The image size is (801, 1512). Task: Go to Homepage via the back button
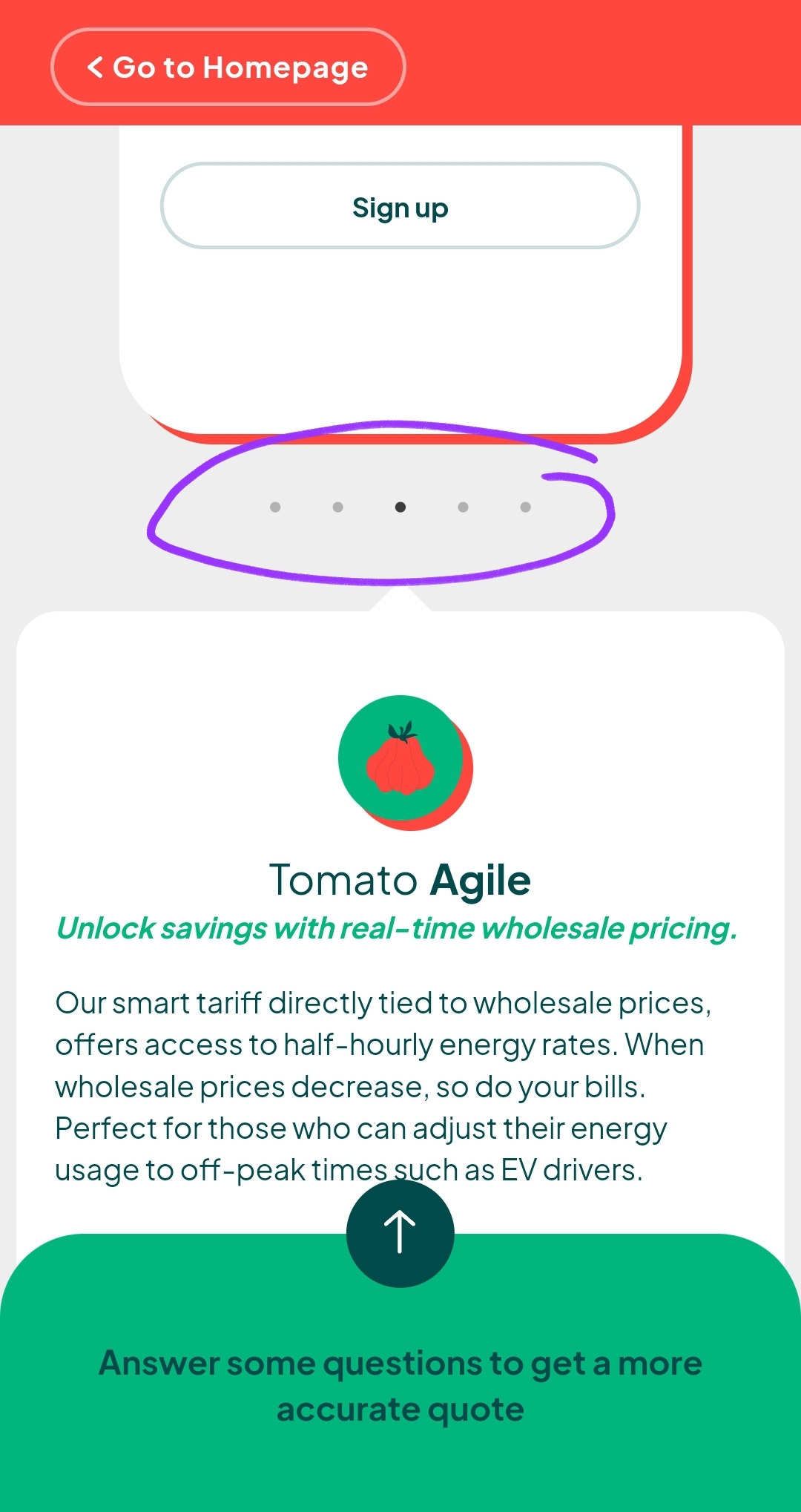[x=228, y=67]
